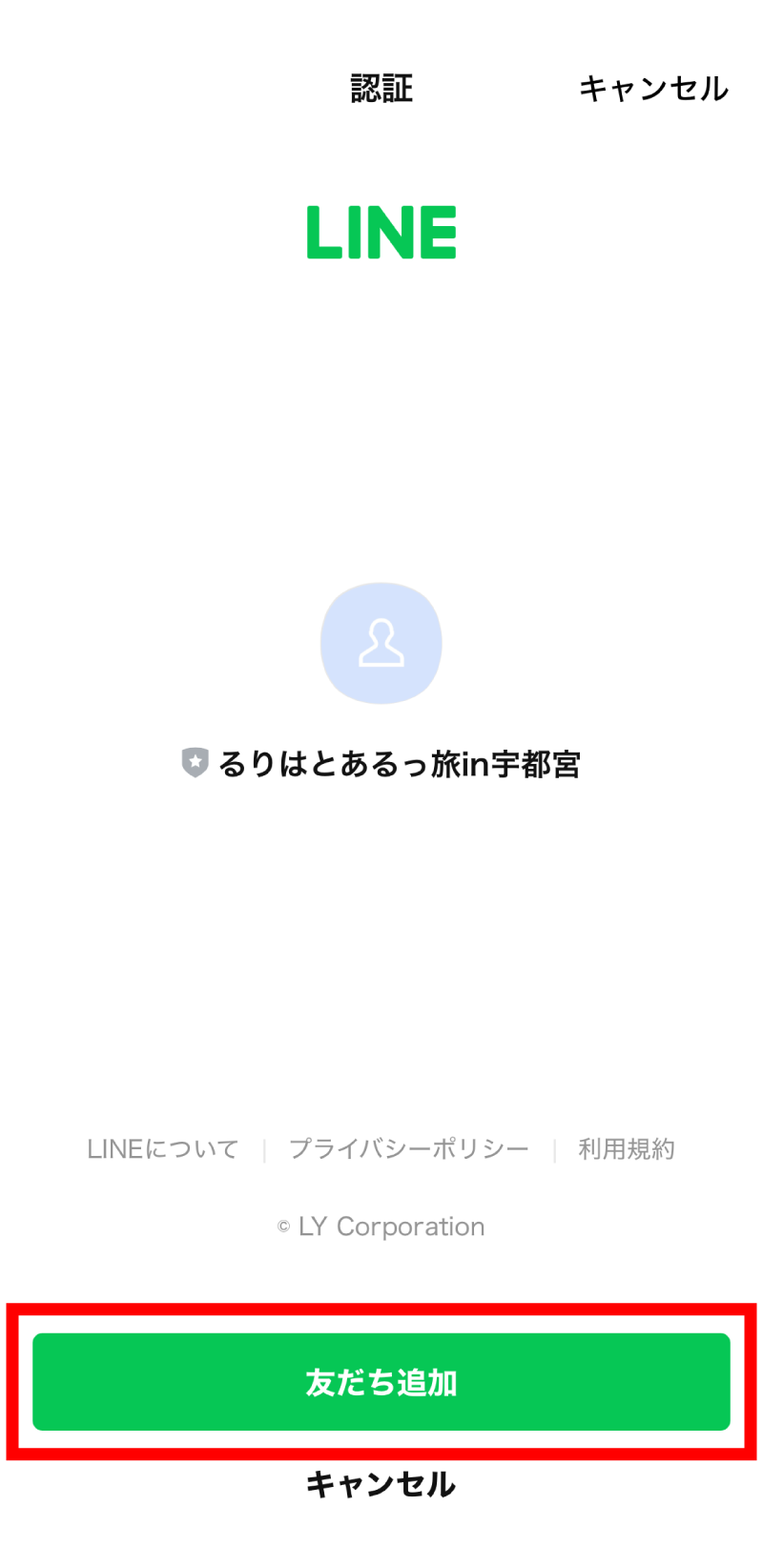Click the gray verification shield before るりはとあるっ旅in宇都宮

pyautogui.click(x=196, y=762)
